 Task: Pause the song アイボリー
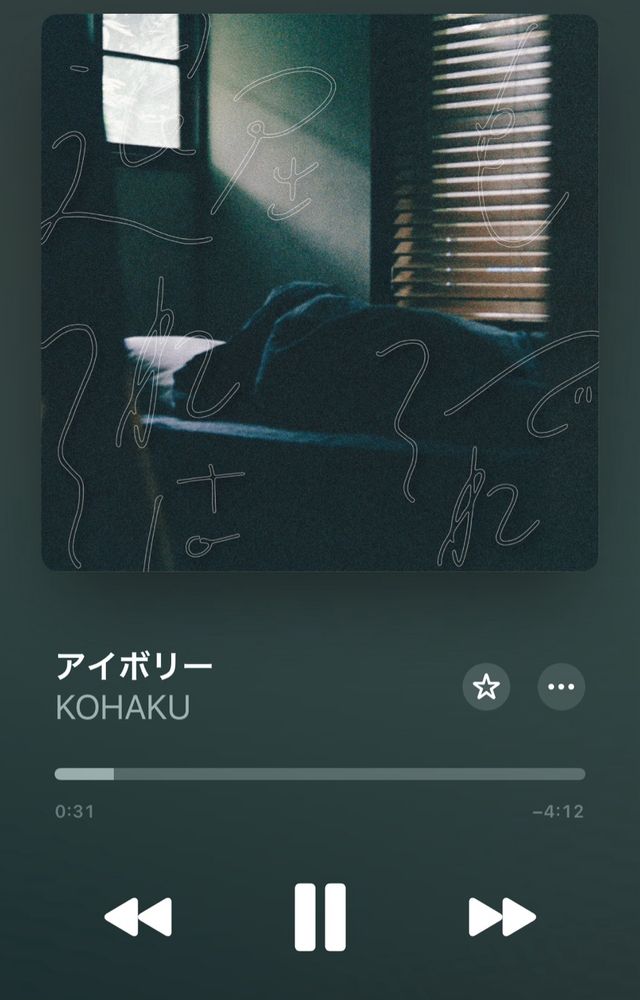(x=320, y=917)
